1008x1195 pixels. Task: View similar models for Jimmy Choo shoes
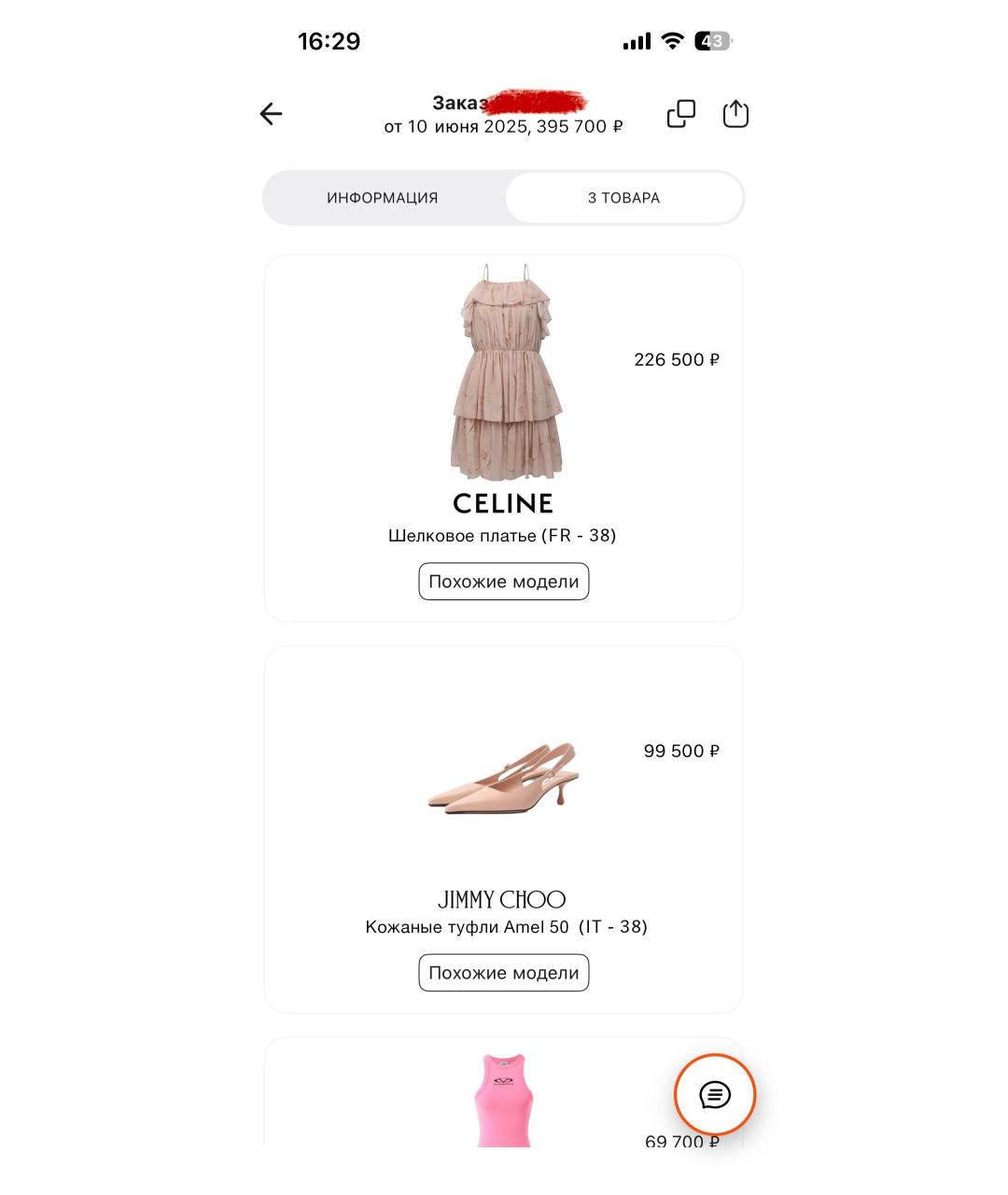(x=504, y=973)
